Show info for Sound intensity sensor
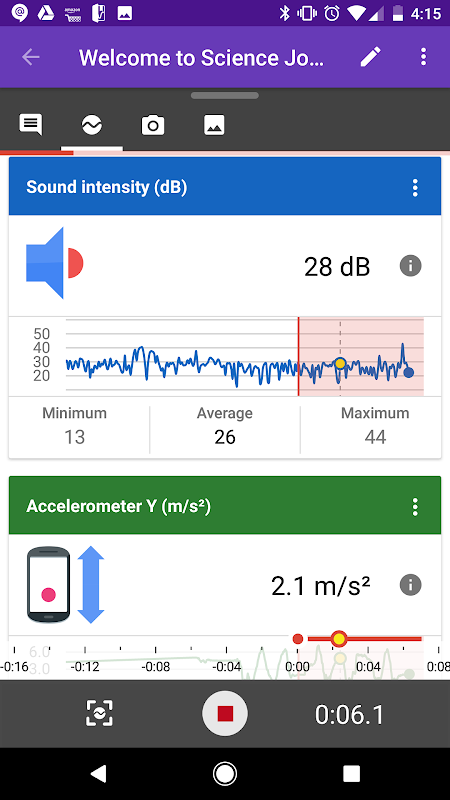Image resolution: width=450 pixels, height=800 pixels. pos(411,266)
